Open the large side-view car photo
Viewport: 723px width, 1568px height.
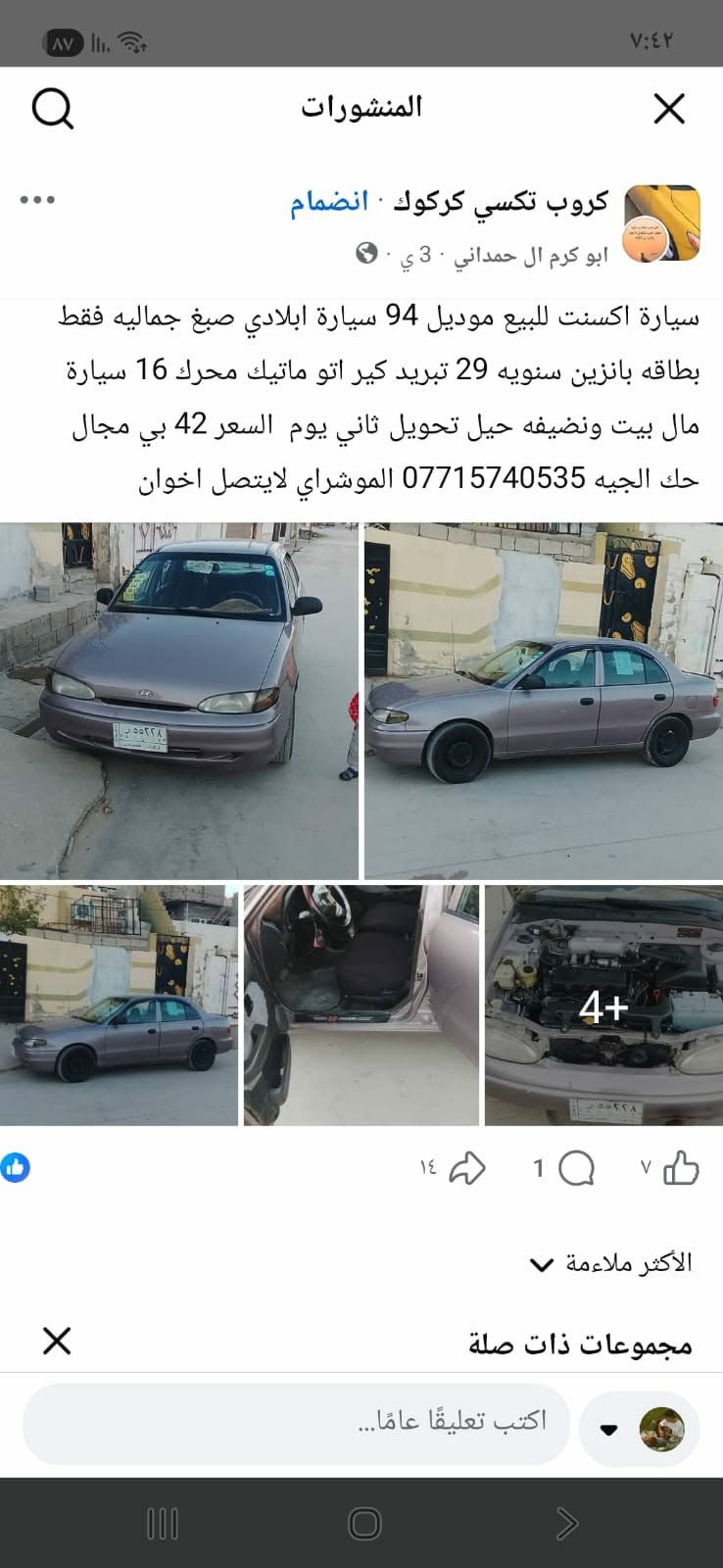(x=544, y=701)
